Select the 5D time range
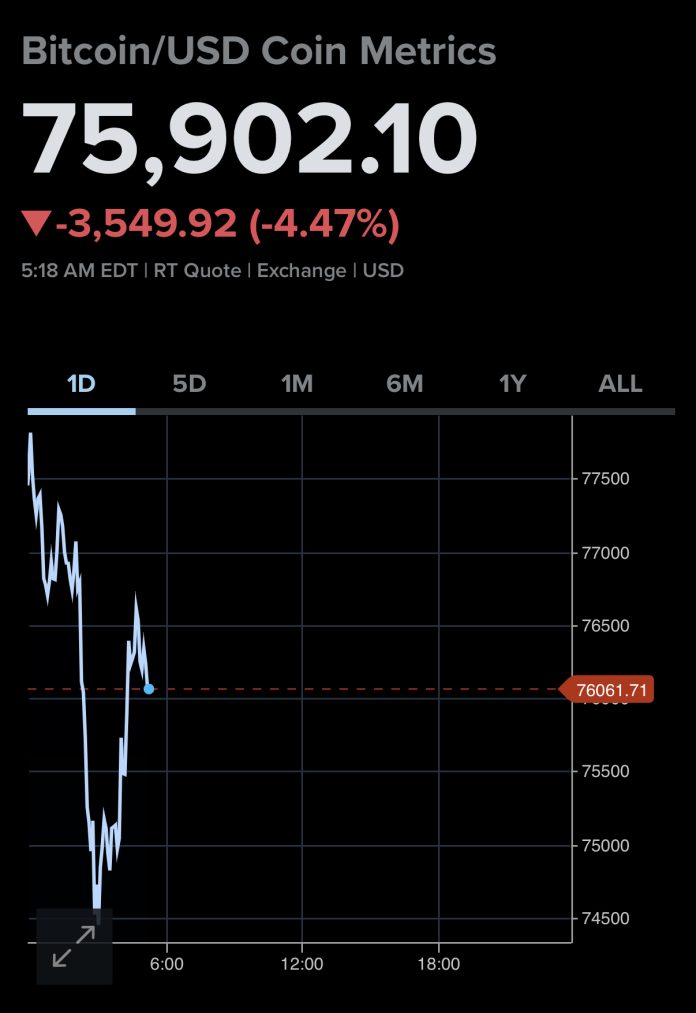The height and width of the screenshot is (1013, 696). point(189,384)
